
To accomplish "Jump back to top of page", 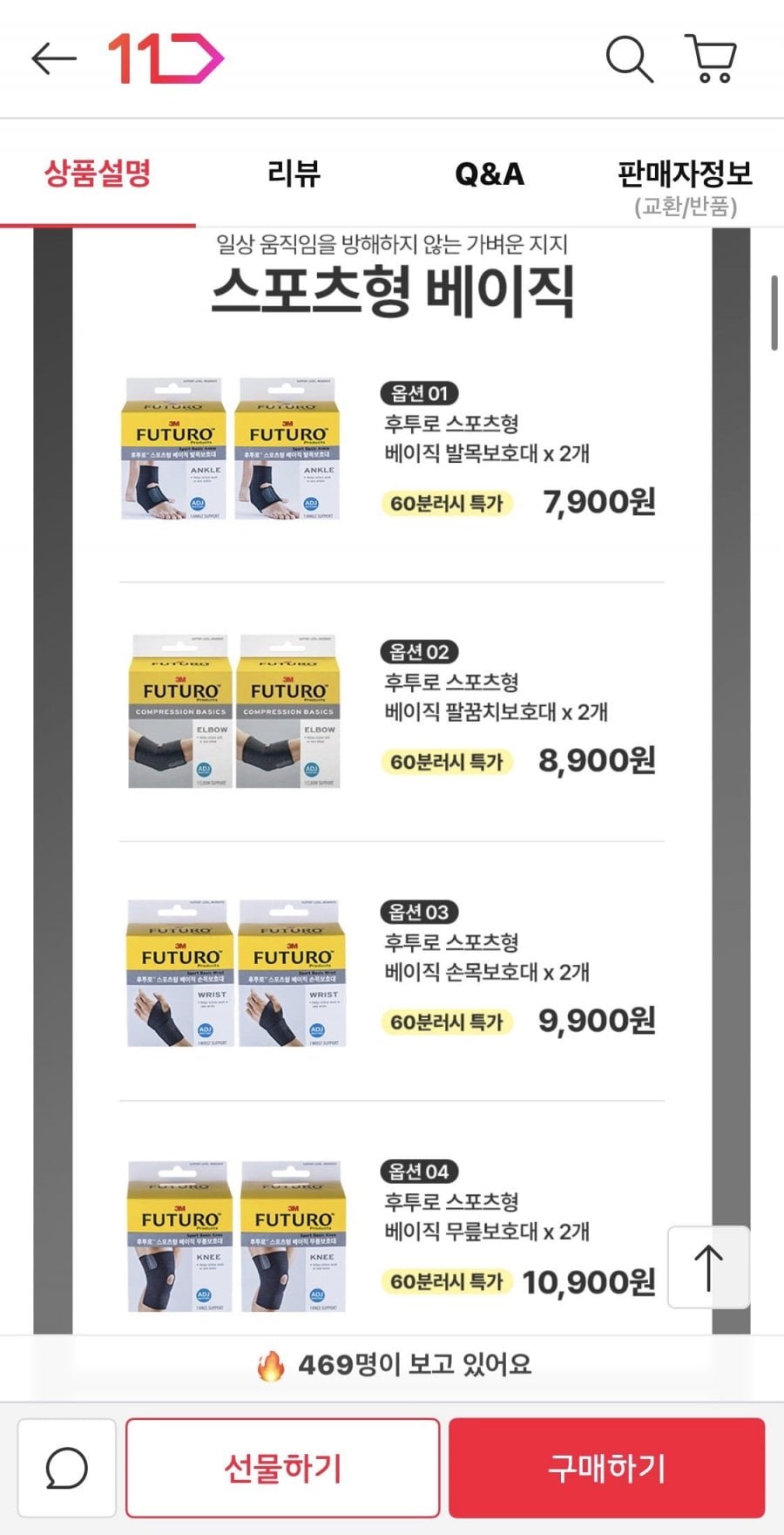I will pos(708,1267).
